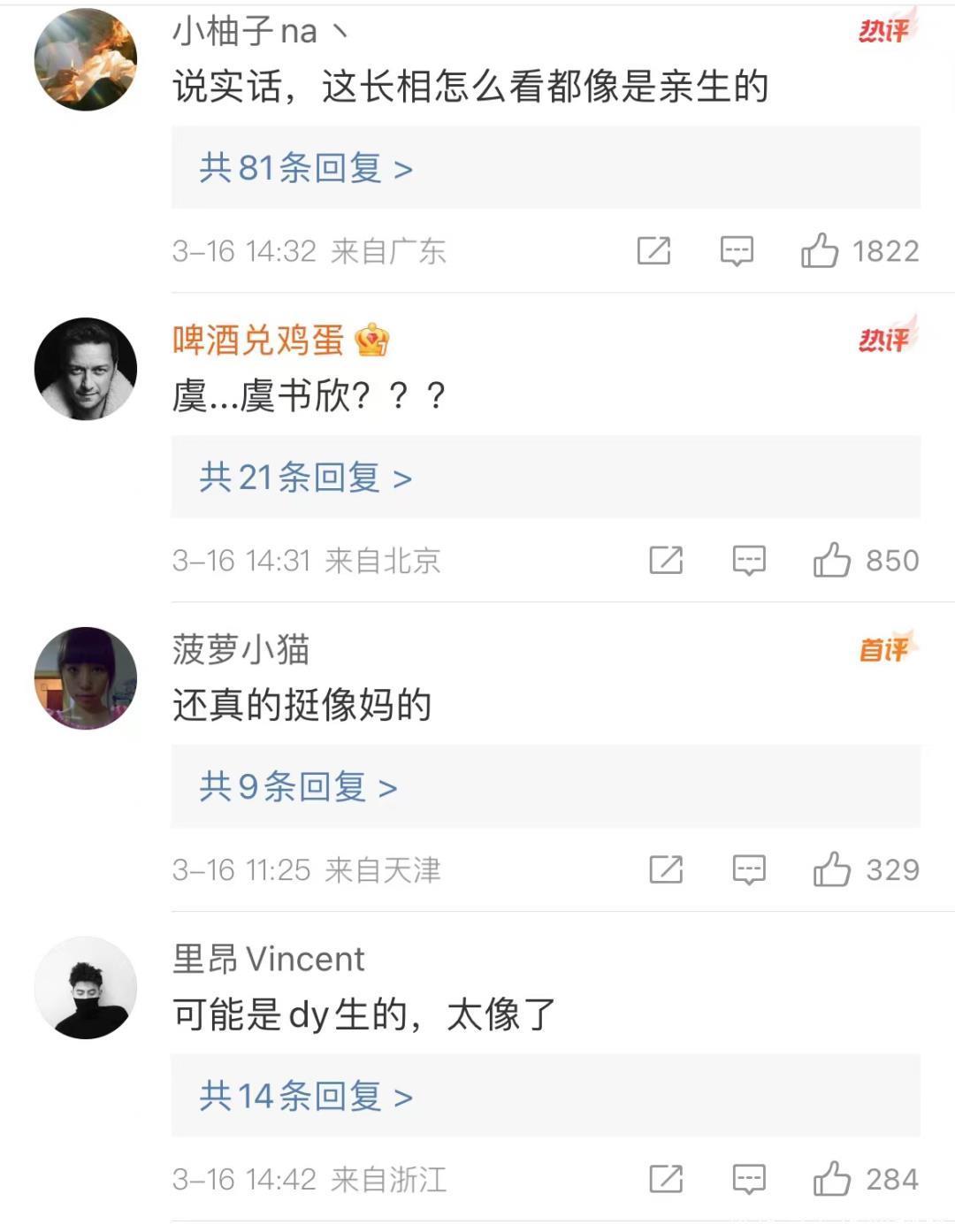Visit 里昂Vincent's profile via avatar
Viewport: 955px width, 1232px height.
pos(86,988)
